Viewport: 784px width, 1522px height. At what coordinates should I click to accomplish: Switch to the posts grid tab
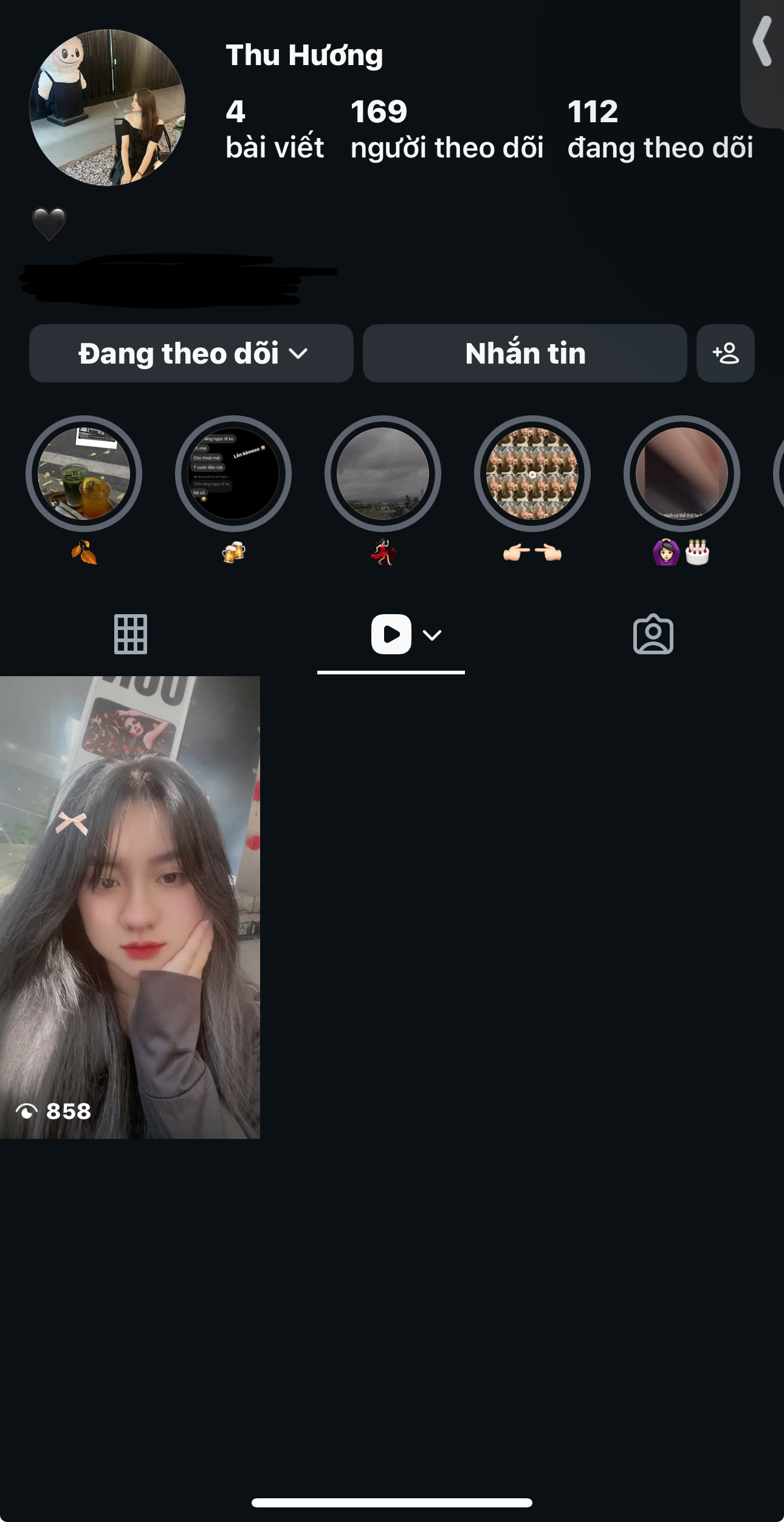(131, 635)
